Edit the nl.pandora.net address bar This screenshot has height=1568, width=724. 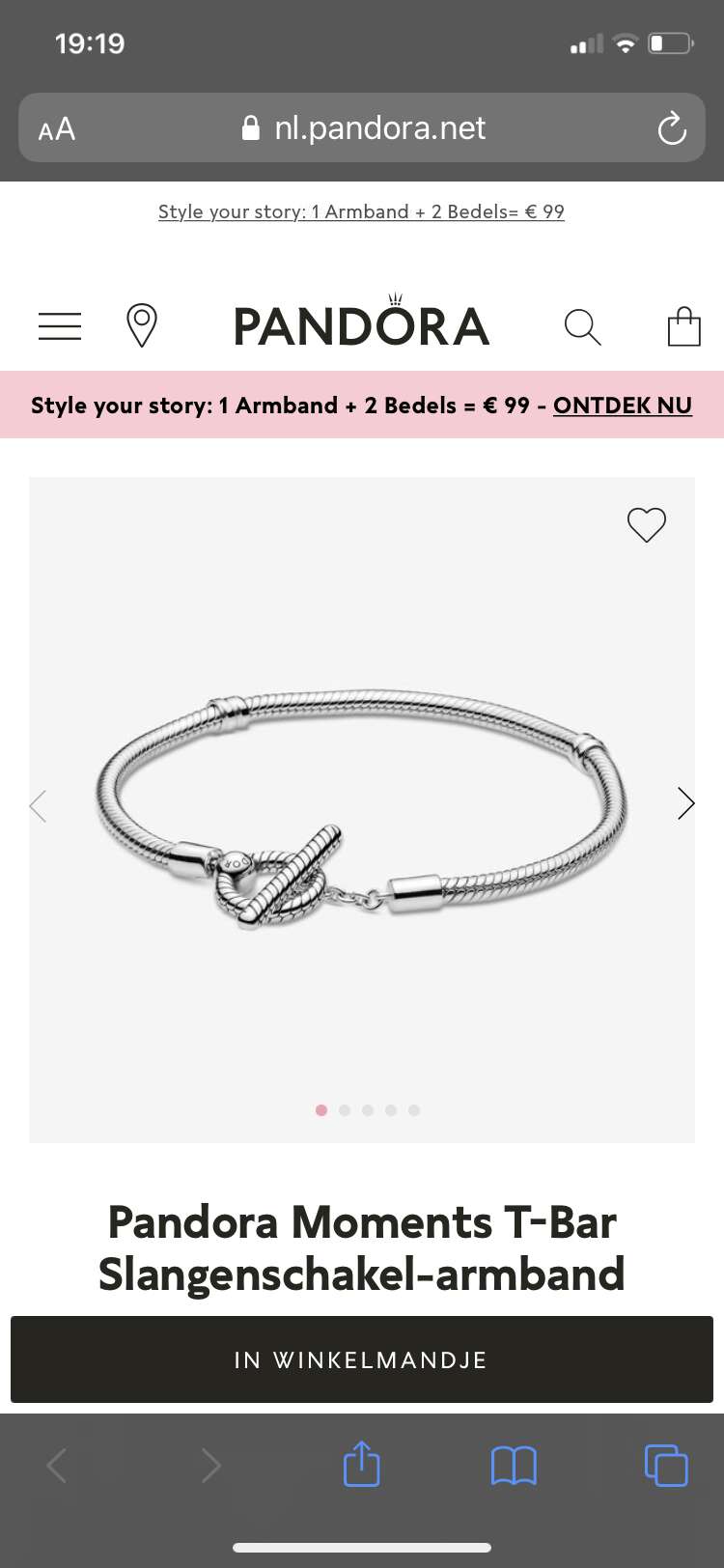point(363,127)
